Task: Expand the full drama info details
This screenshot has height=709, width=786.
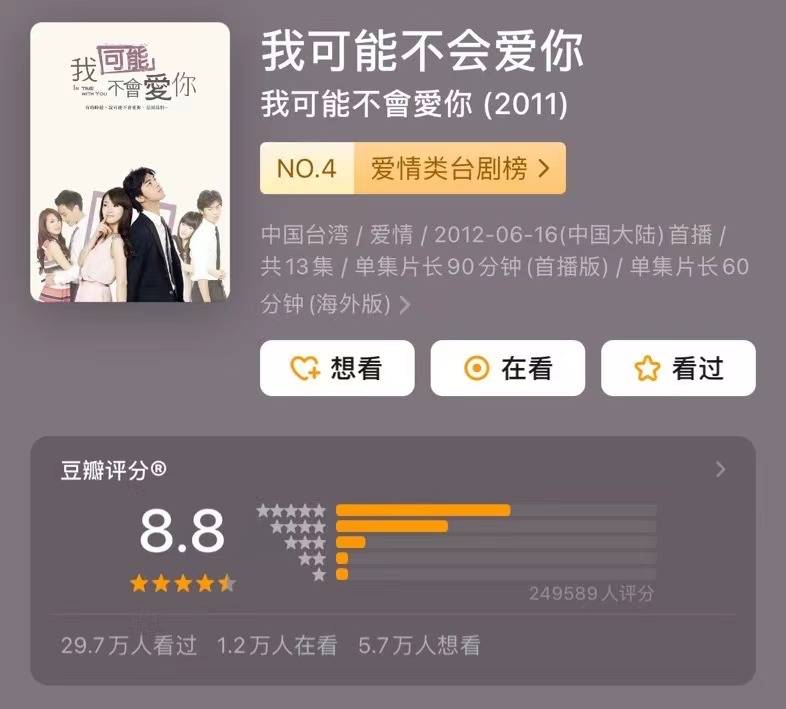Action: click(x=404, y=305)
